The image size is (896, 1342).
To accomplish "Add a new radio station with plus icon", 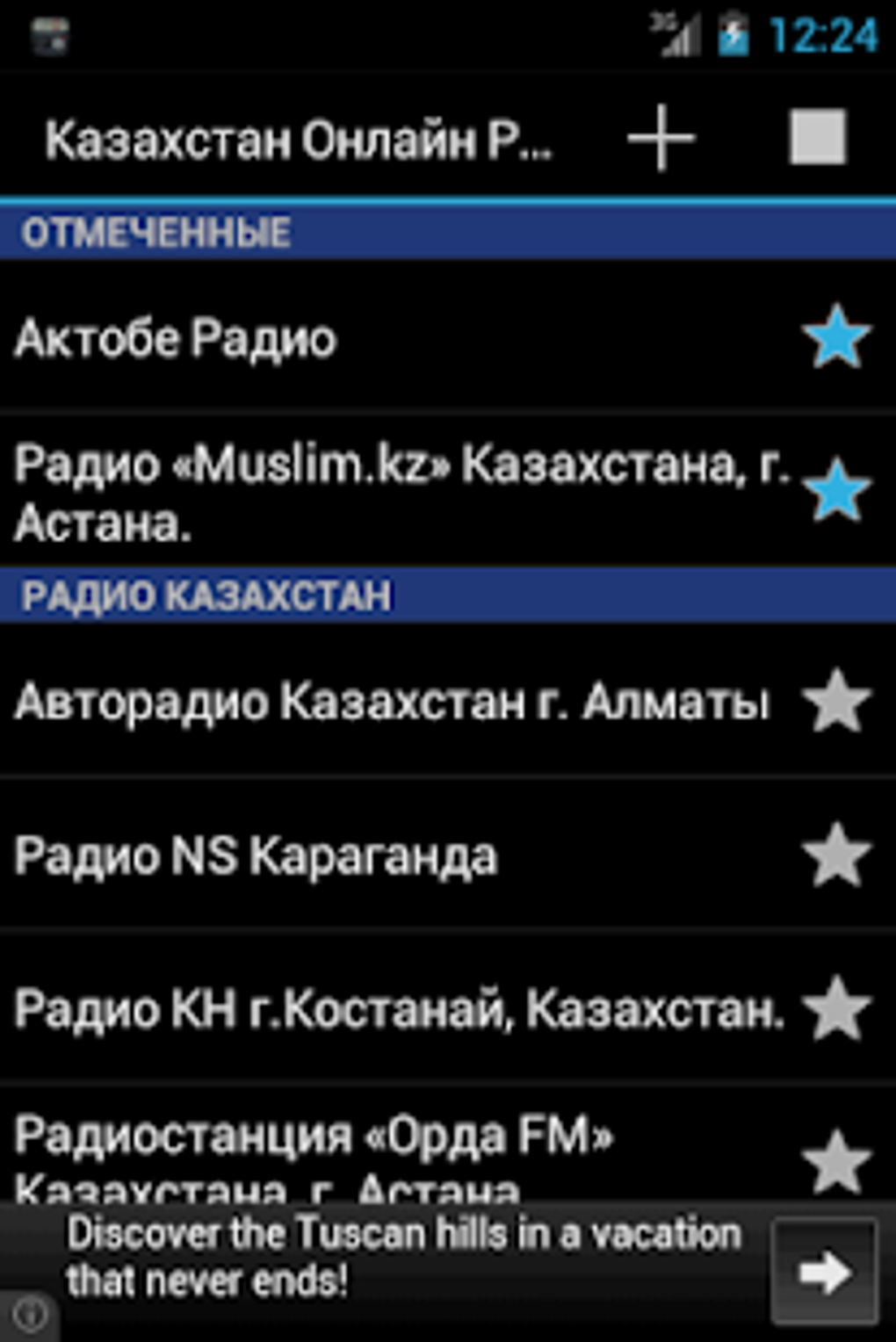I will [661, 138].
